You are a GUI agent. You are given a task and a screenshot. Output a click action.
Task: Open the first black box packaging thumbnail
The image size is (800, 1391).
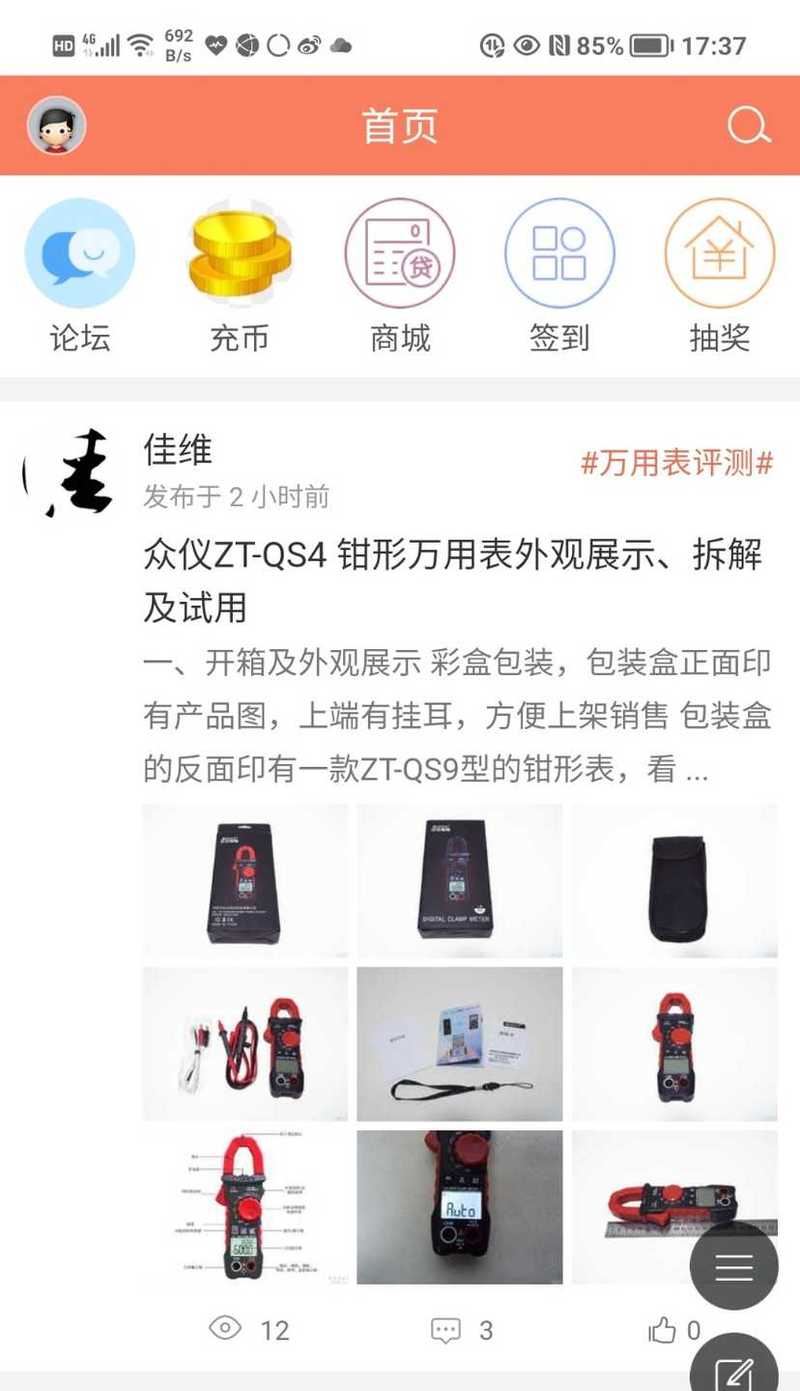[244, 878]
